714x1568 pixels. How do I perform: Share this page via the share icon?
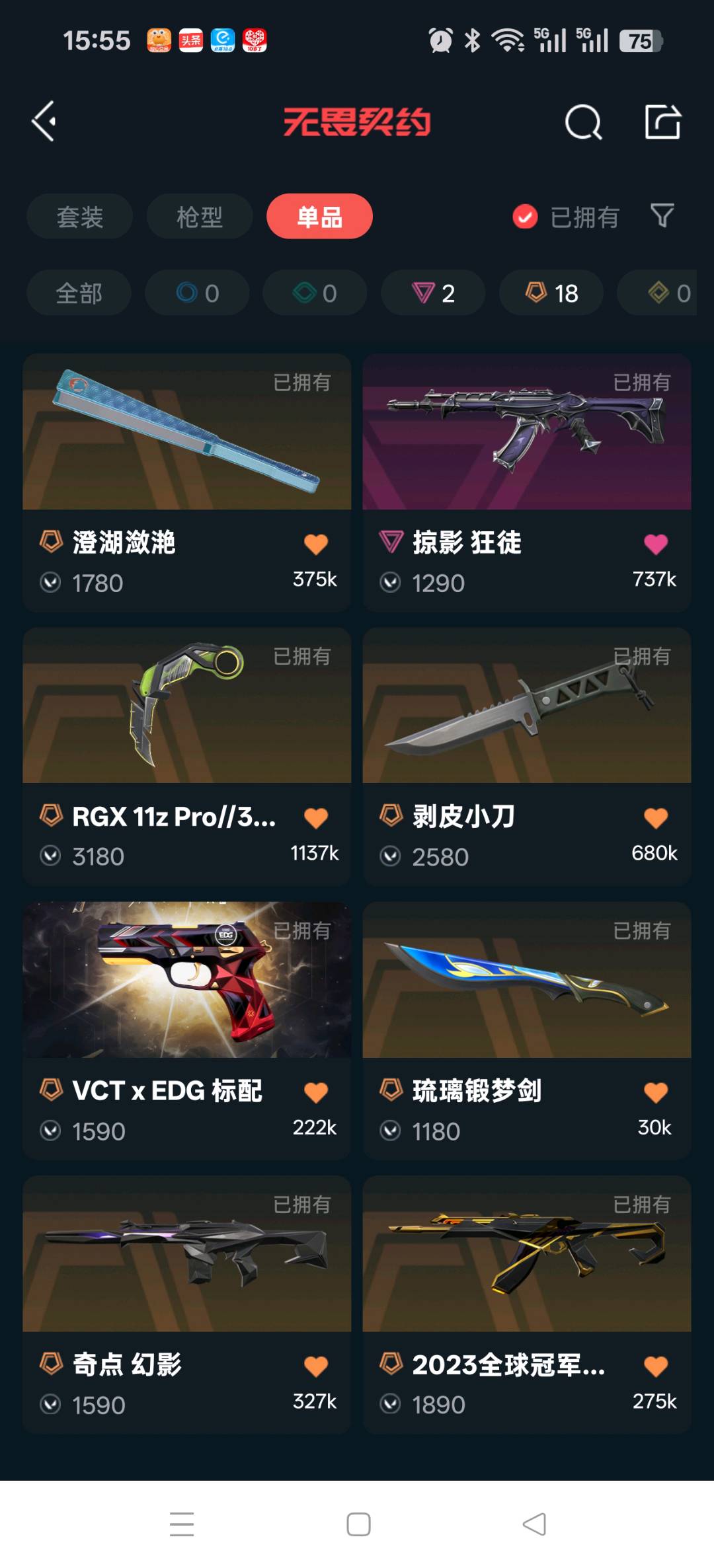click(662, 122)
